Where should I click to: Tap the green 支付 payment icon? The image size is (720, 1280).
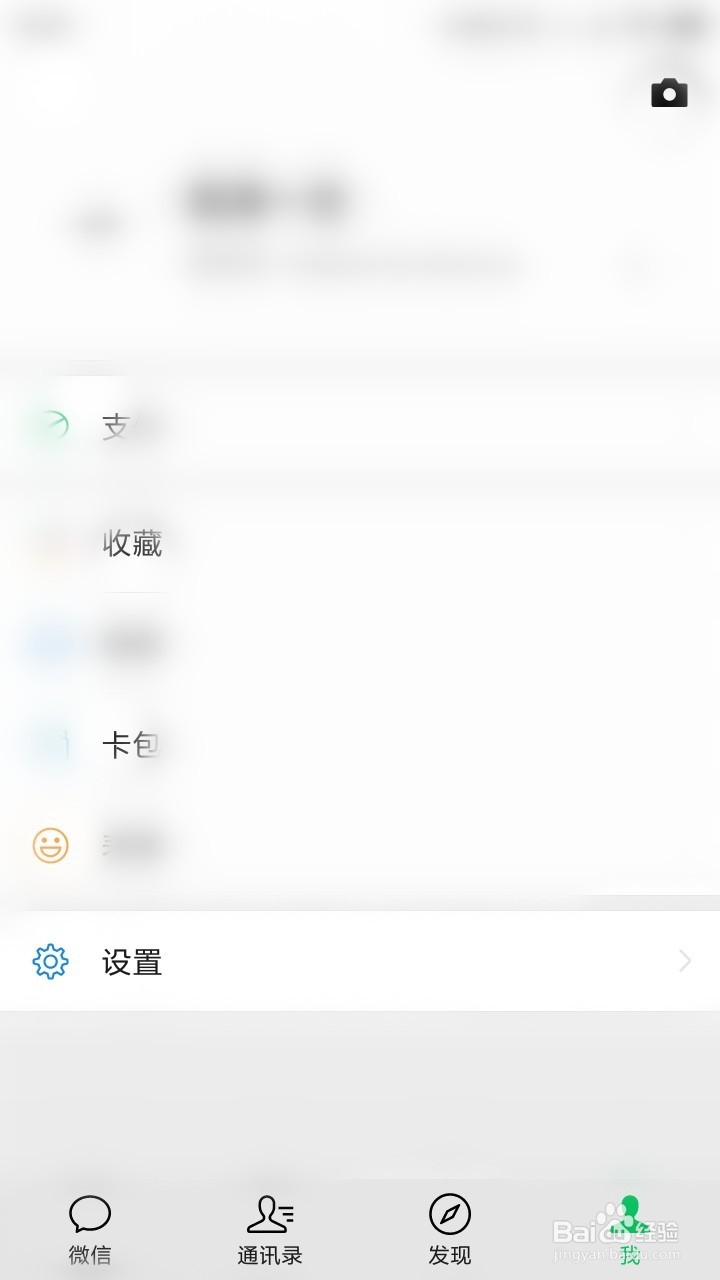(50, 424)
